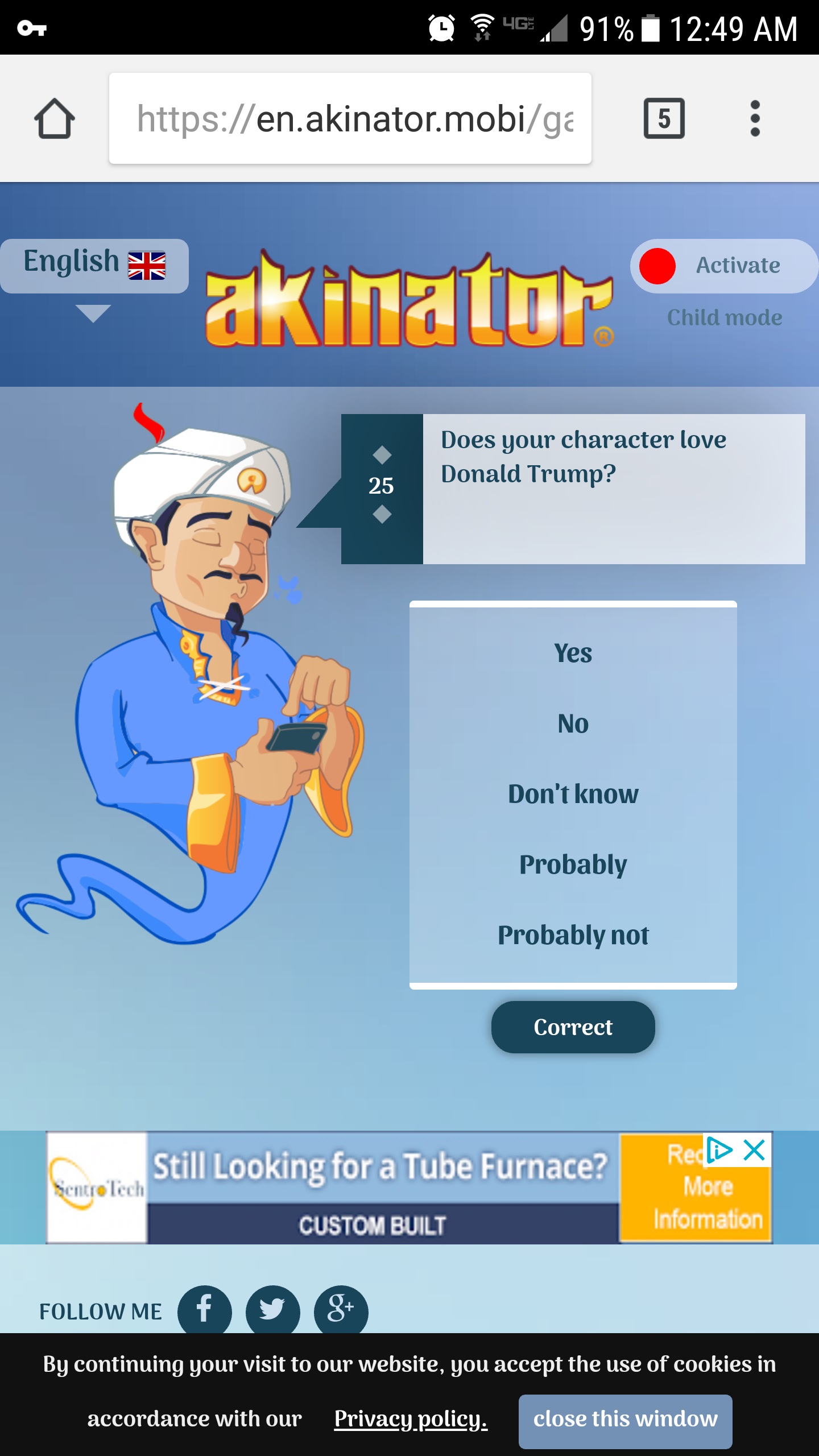Select the Probably answer
819x1456 pixels.
[x=573, y=864]
